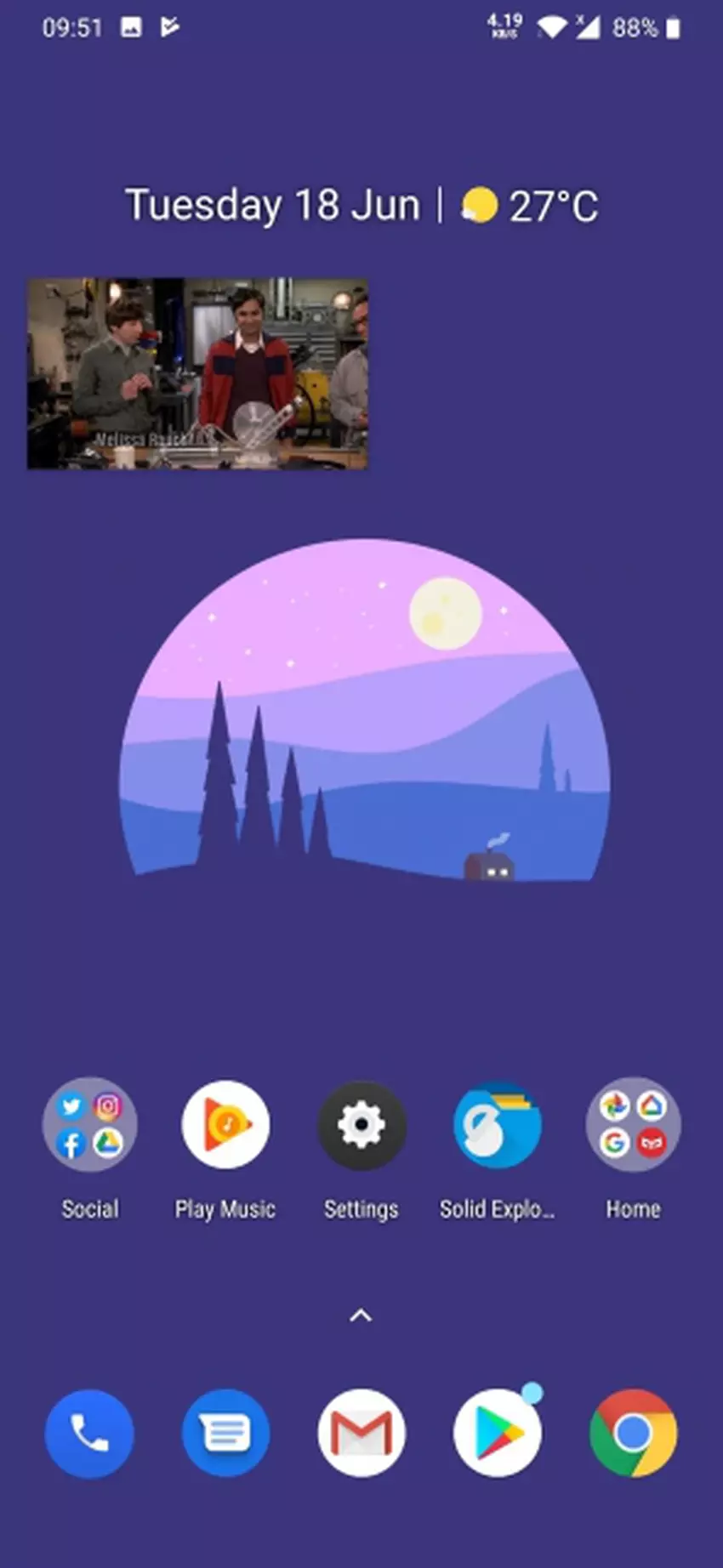Open the Social folder
Viewport: 723px width, 1568px height.
pos(89,1125)
